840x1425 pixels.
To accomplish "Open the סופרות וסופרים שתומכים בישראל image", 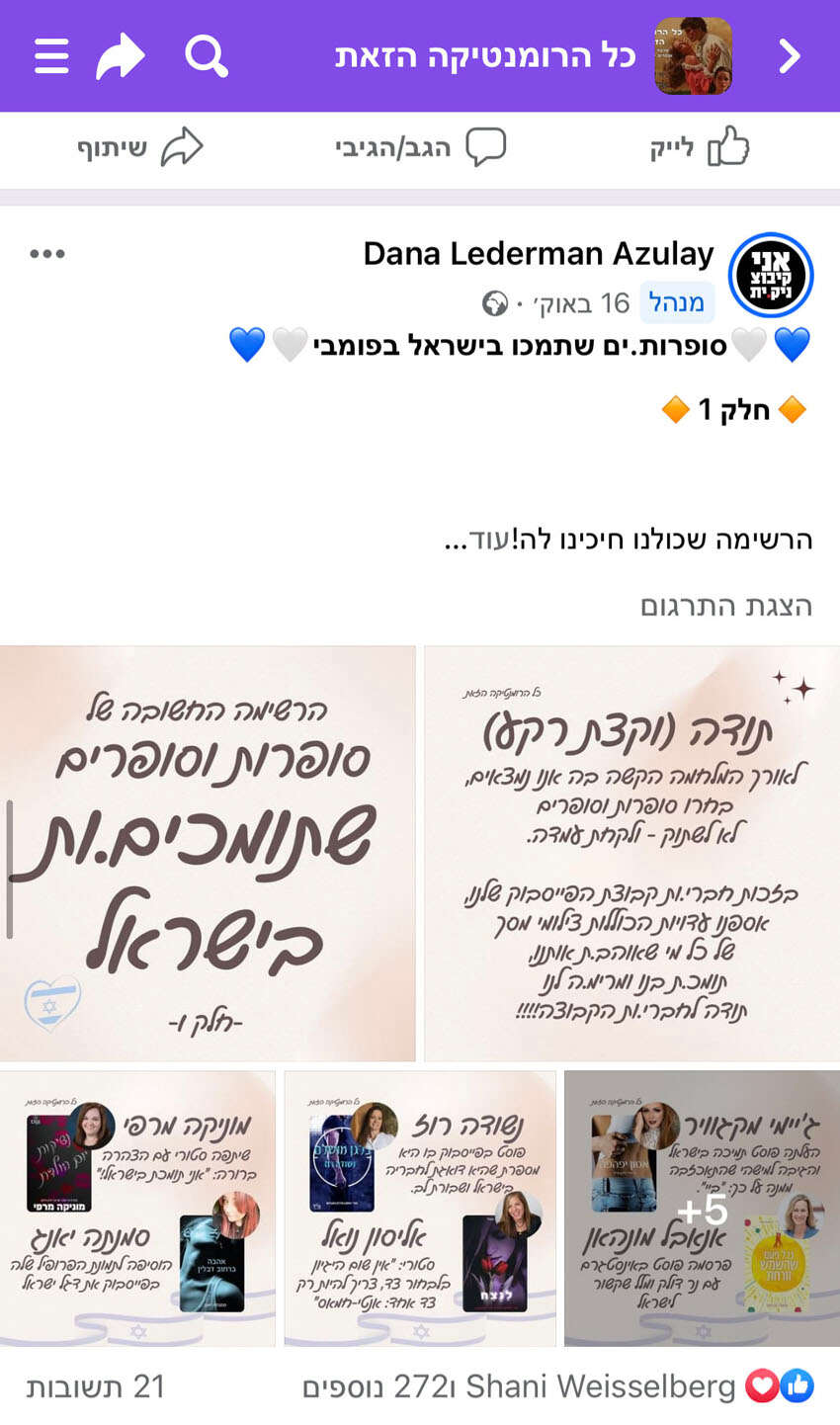I will coord(208,854).
